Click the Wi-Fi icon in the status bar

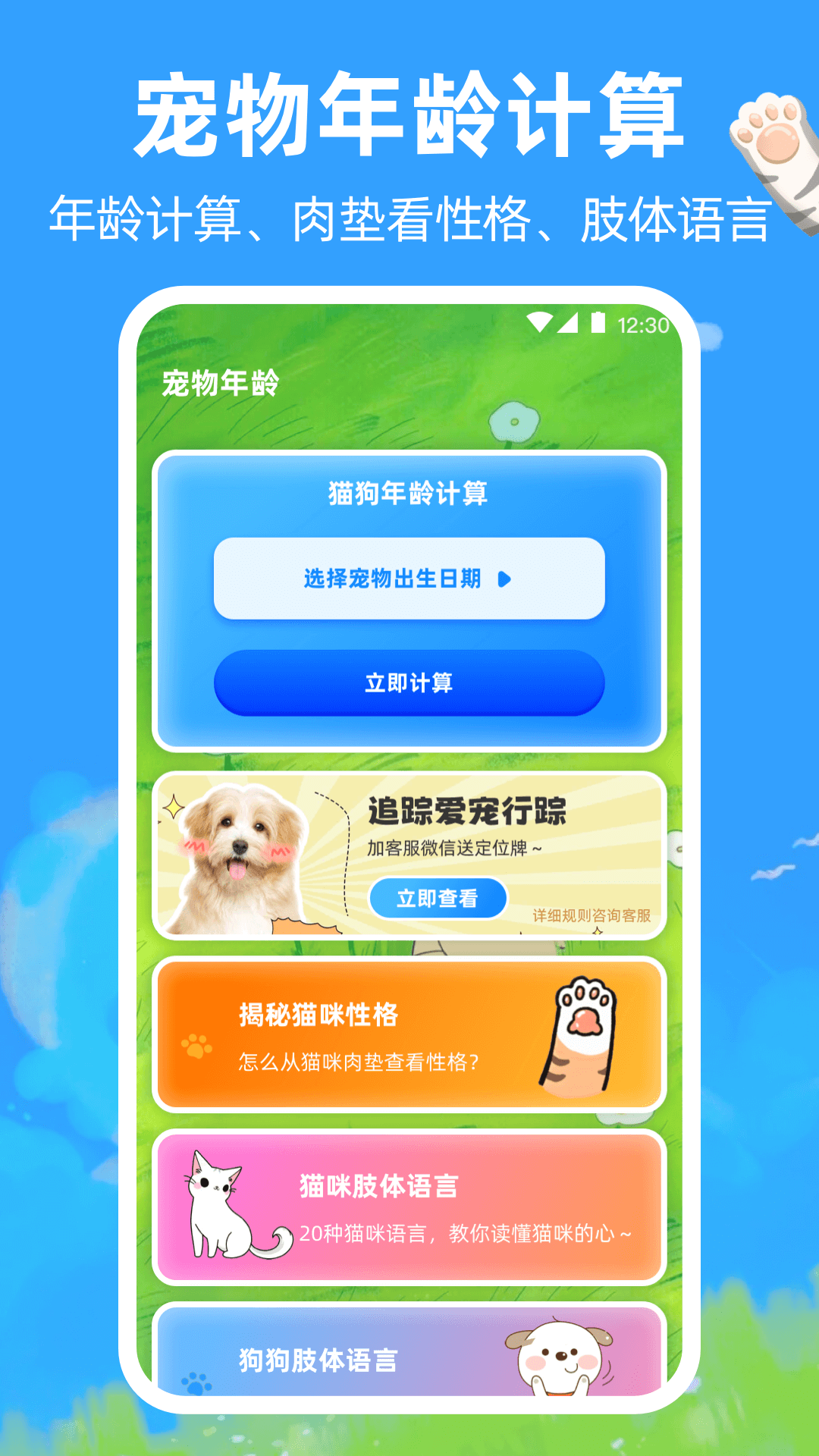(541, 322)
